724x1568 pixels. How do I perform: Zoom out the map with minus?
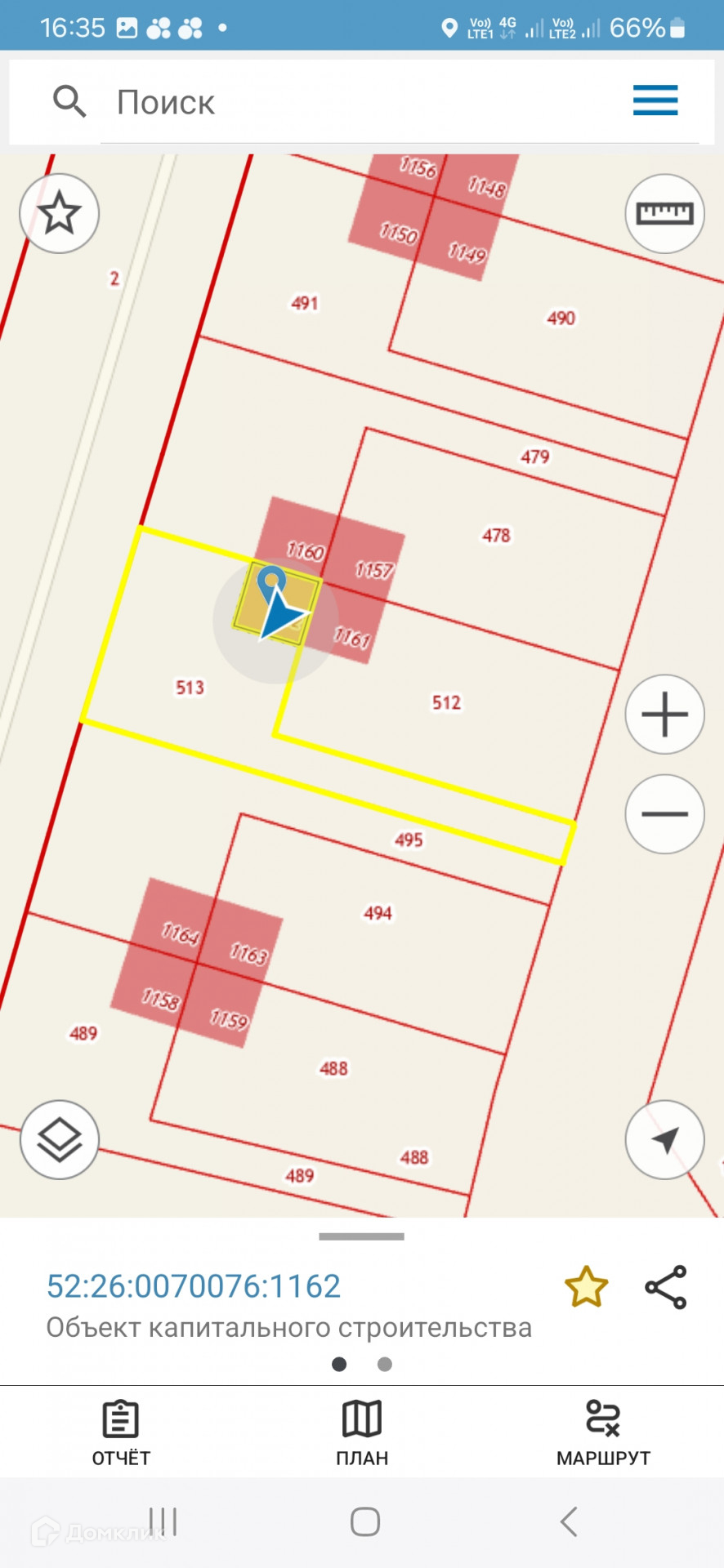pos(664,814)
